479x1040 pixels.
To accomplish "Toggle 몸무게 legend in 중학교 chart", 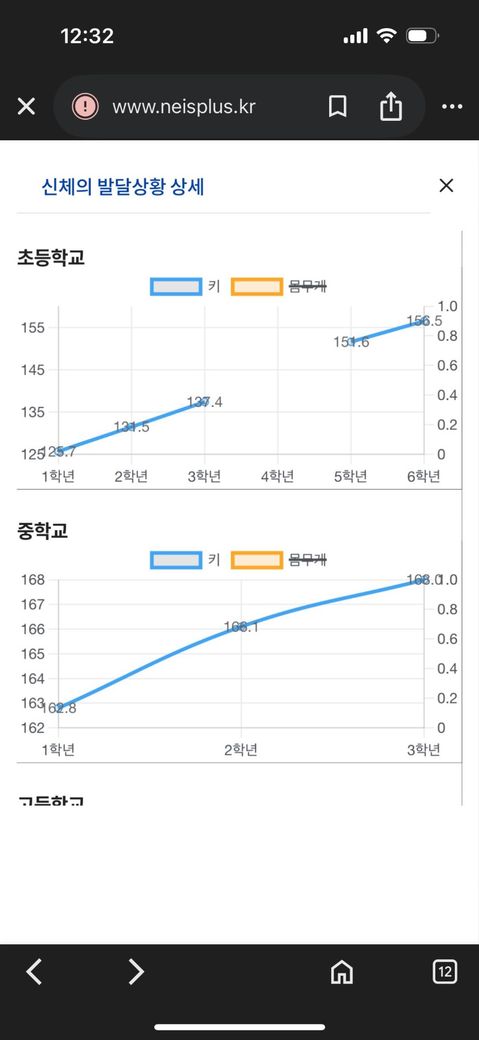I will pyautogui.click(x=279, y=560).
